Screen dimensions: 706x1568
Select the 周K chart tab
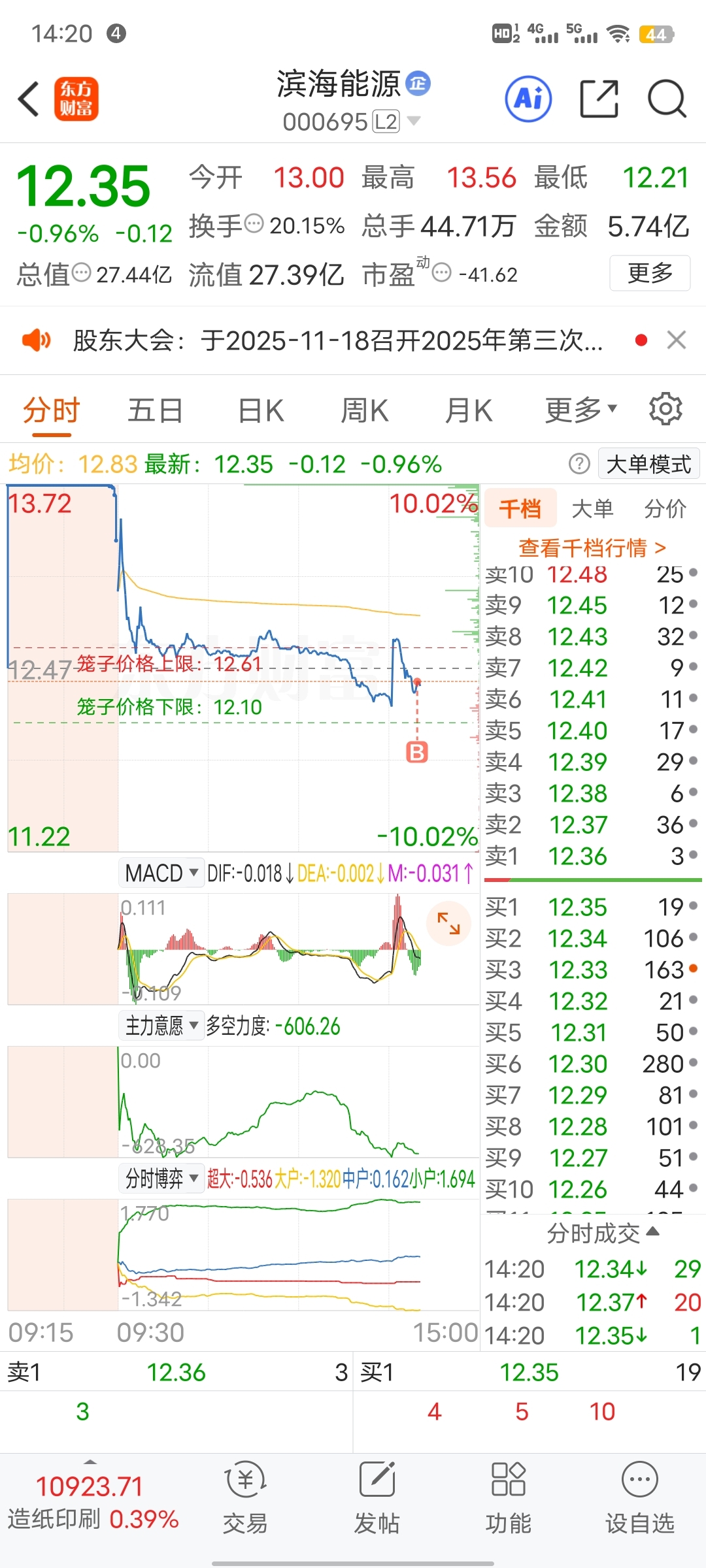pos(364,411)
